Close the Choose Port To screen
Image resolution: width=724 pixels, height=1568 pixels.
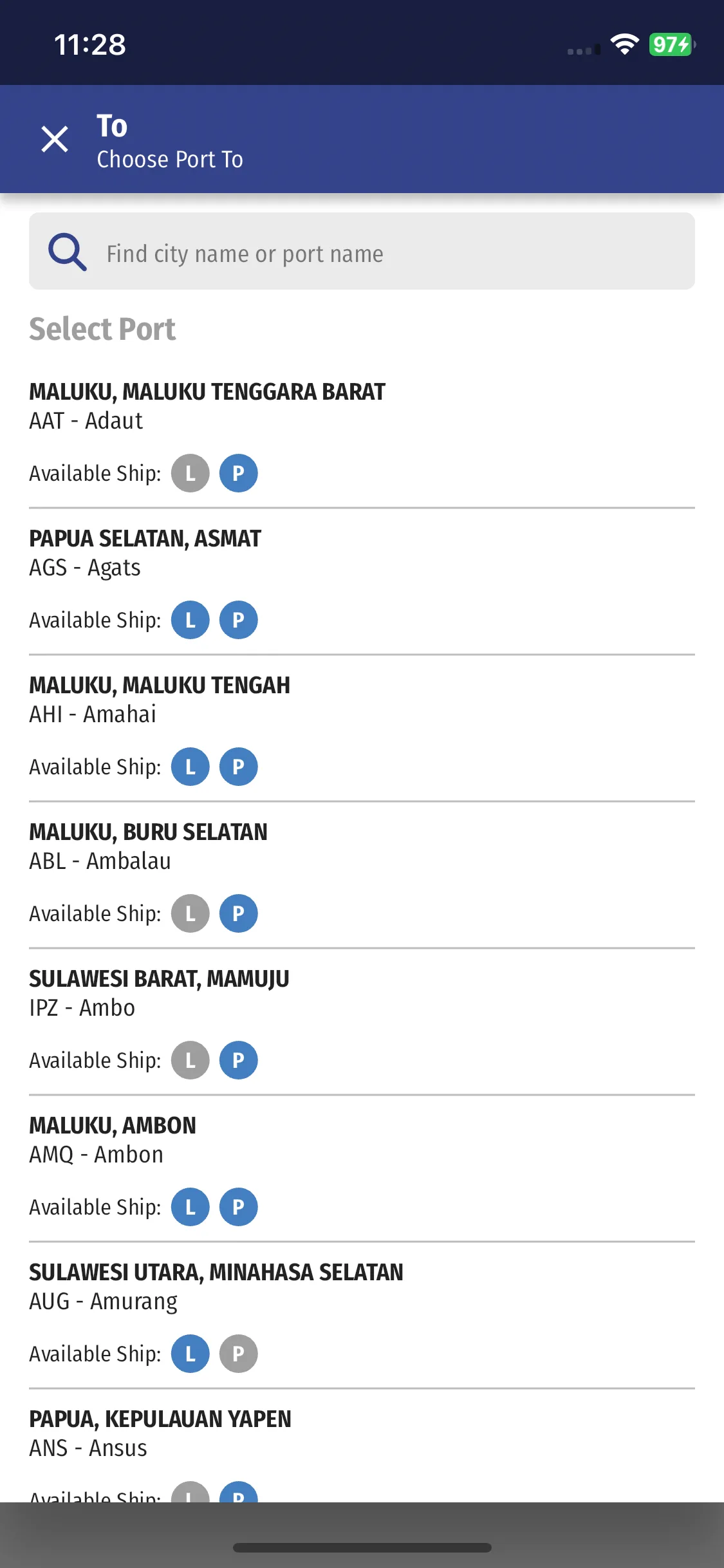tap(55, 139)
